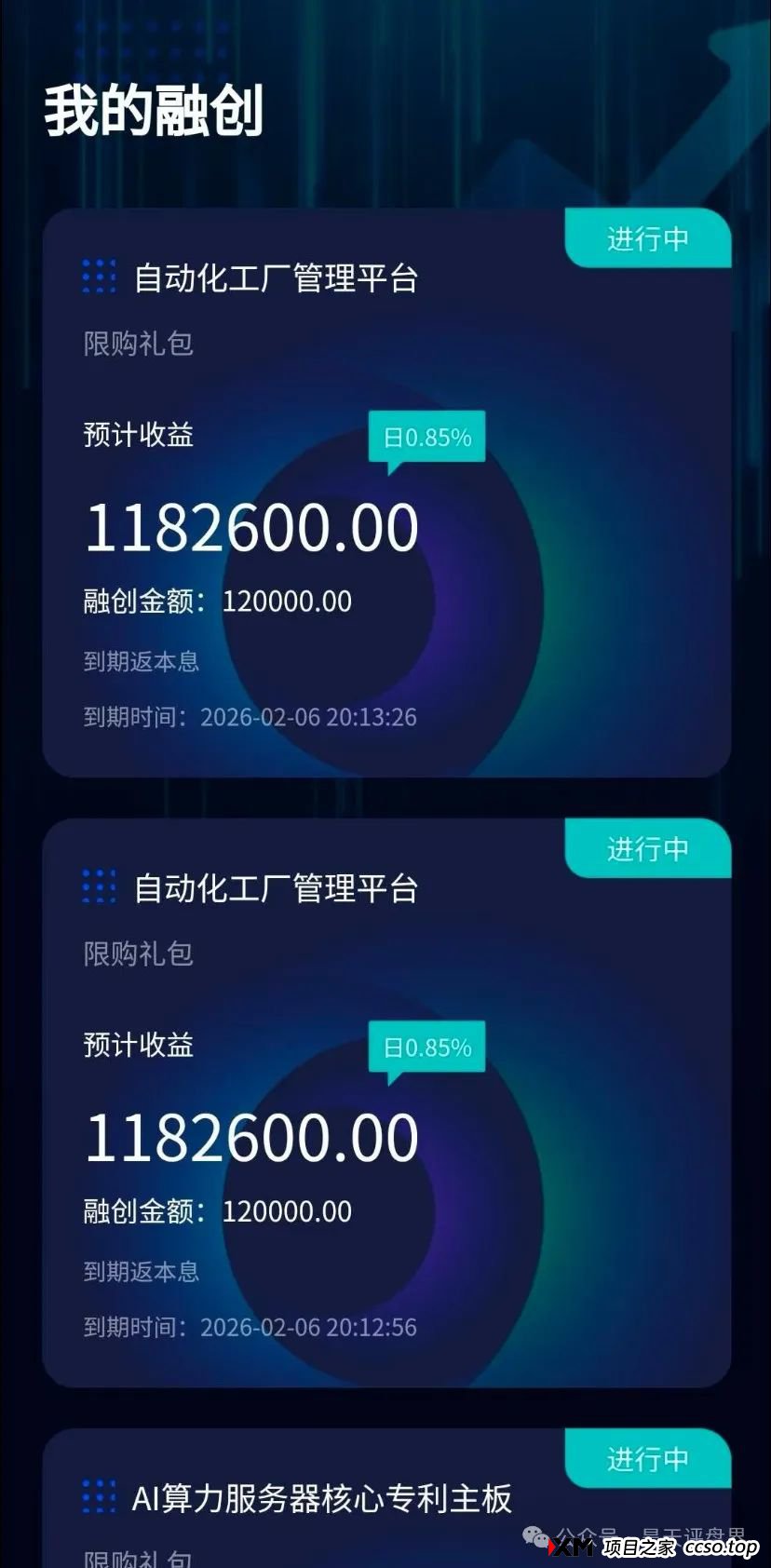The image size is (771, 1568).
Task: Open the 自动化工厂管理平台 card expiring 20:13:26
Action: 385,493
